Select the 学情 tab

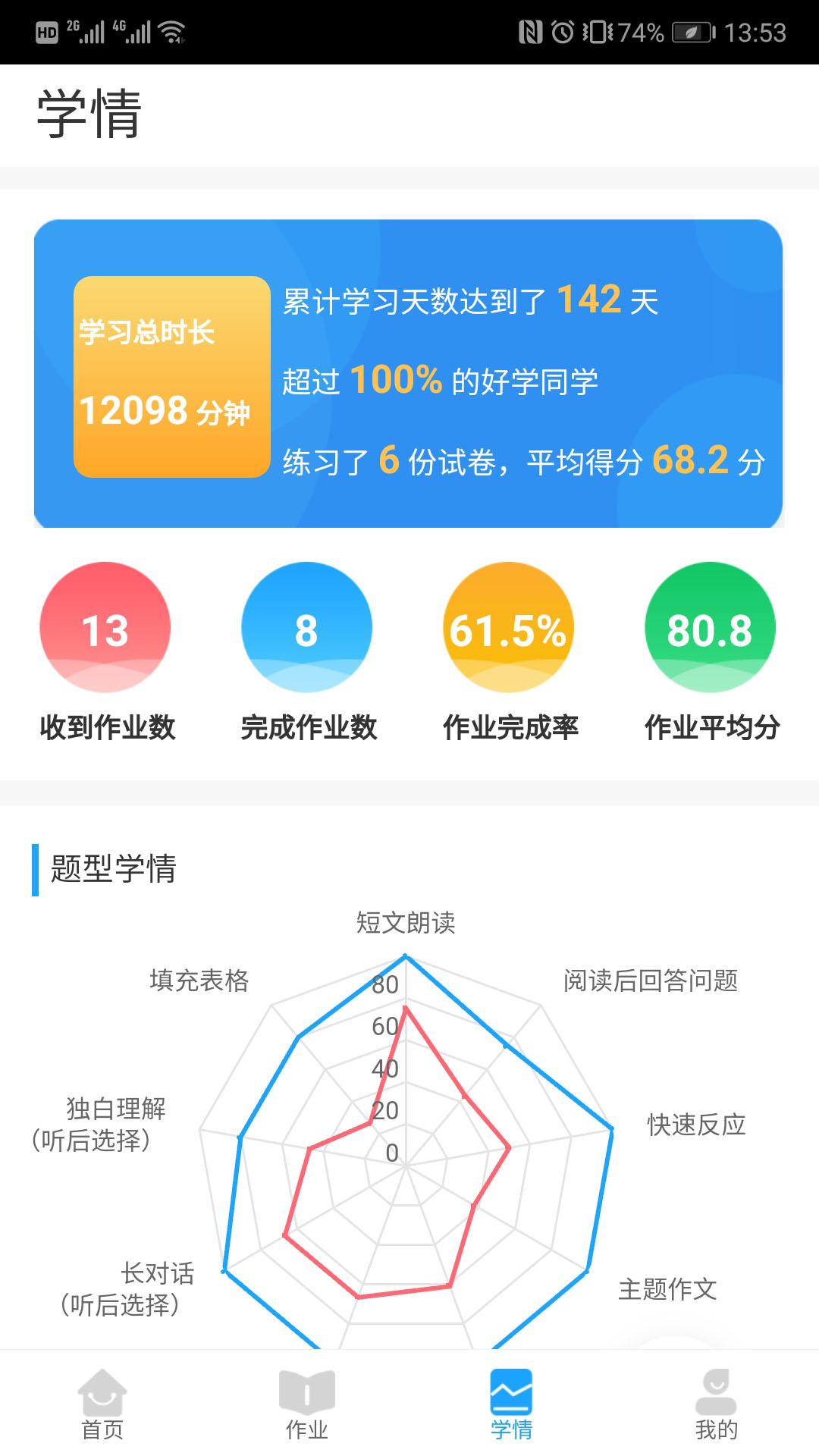coord(512,1404)
